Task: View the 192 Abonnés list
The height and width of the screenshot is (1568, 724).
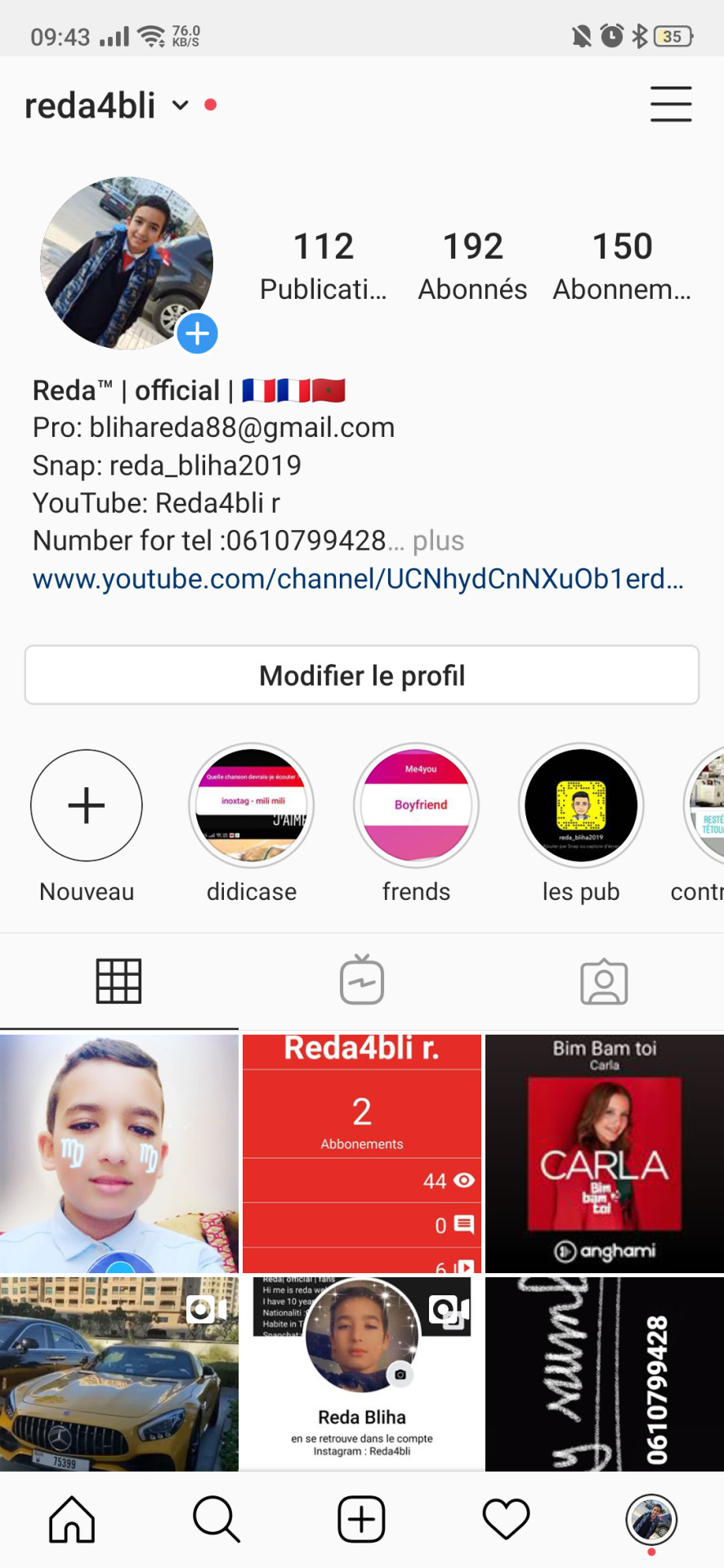Action: [471, 265]
